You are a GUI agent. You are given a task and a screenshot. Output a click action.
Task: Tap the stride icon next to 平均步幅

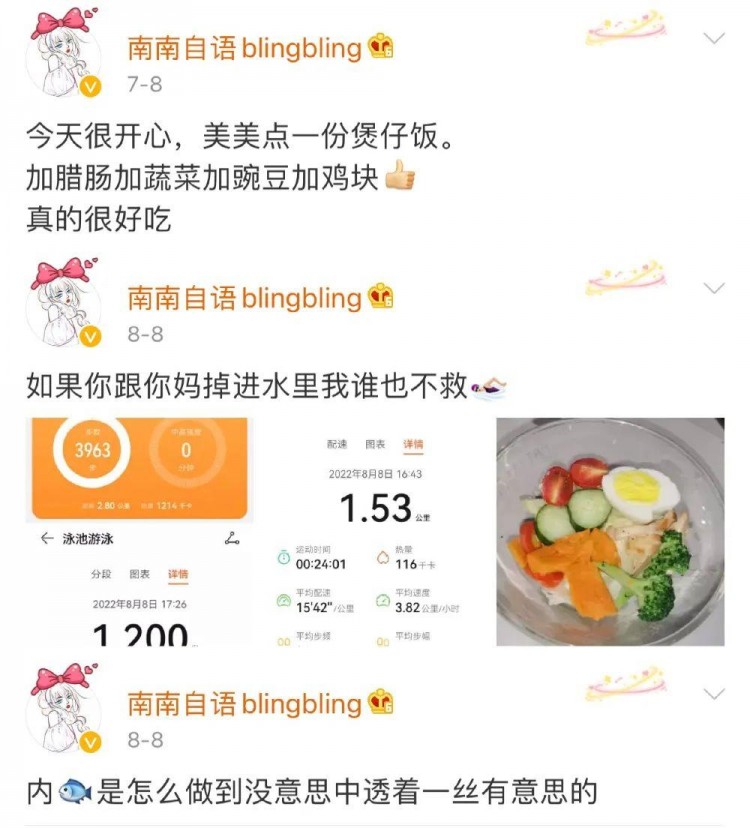(383, 642)
